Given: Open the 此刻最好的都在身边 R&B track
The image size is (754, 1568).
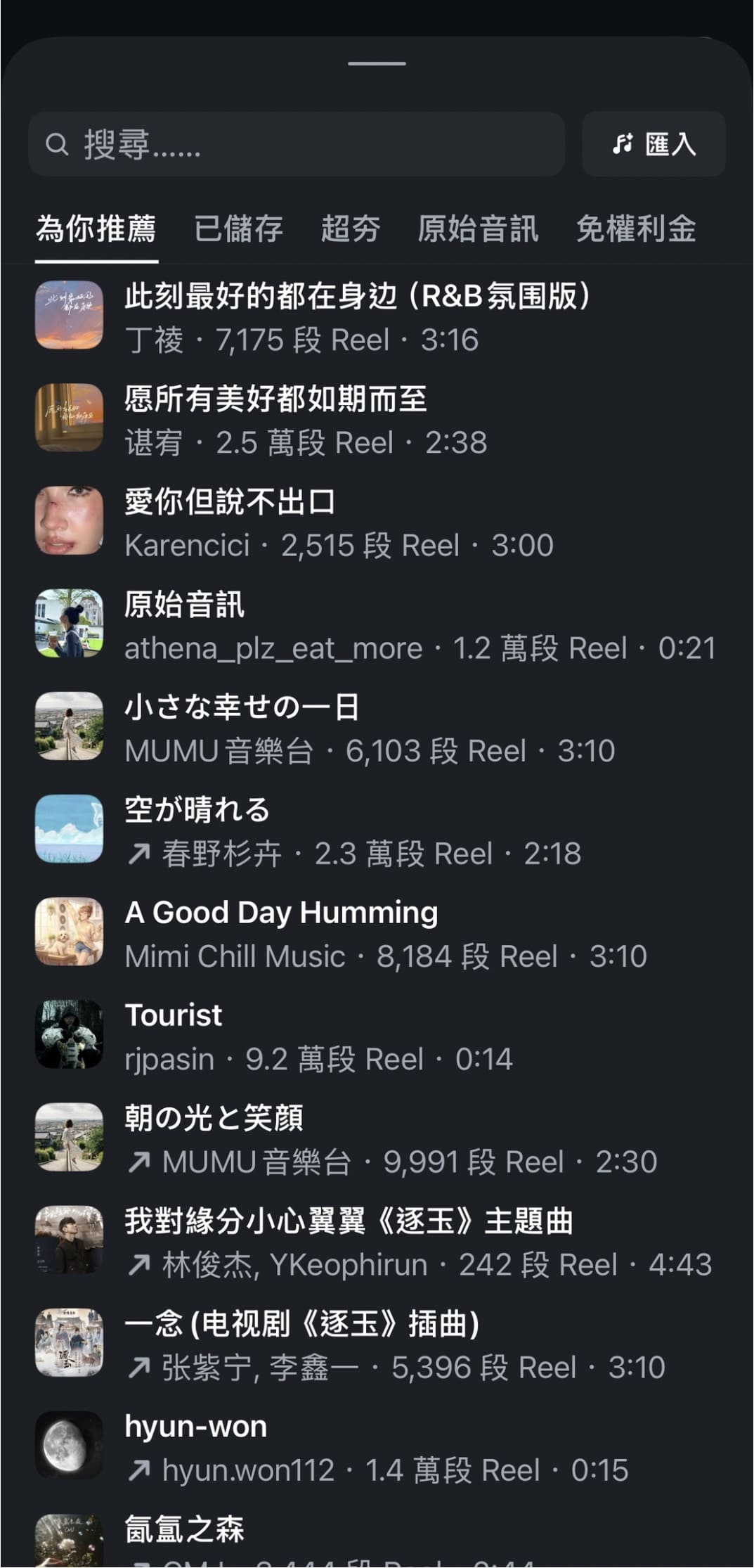Looking at the screenshot, I should click(358, 297).
